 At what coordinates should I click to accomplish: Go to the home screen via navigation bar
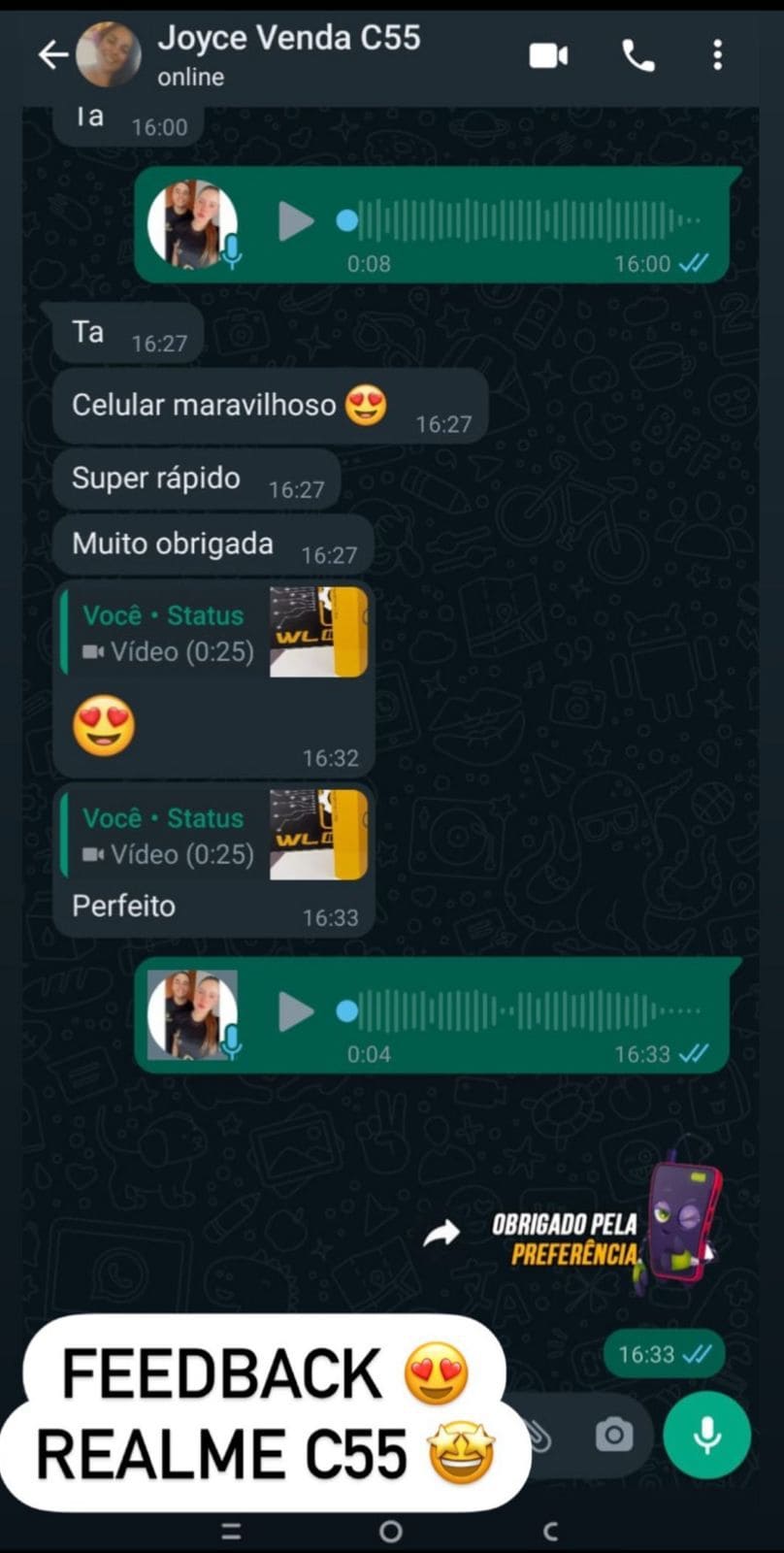click(390, 1531)
